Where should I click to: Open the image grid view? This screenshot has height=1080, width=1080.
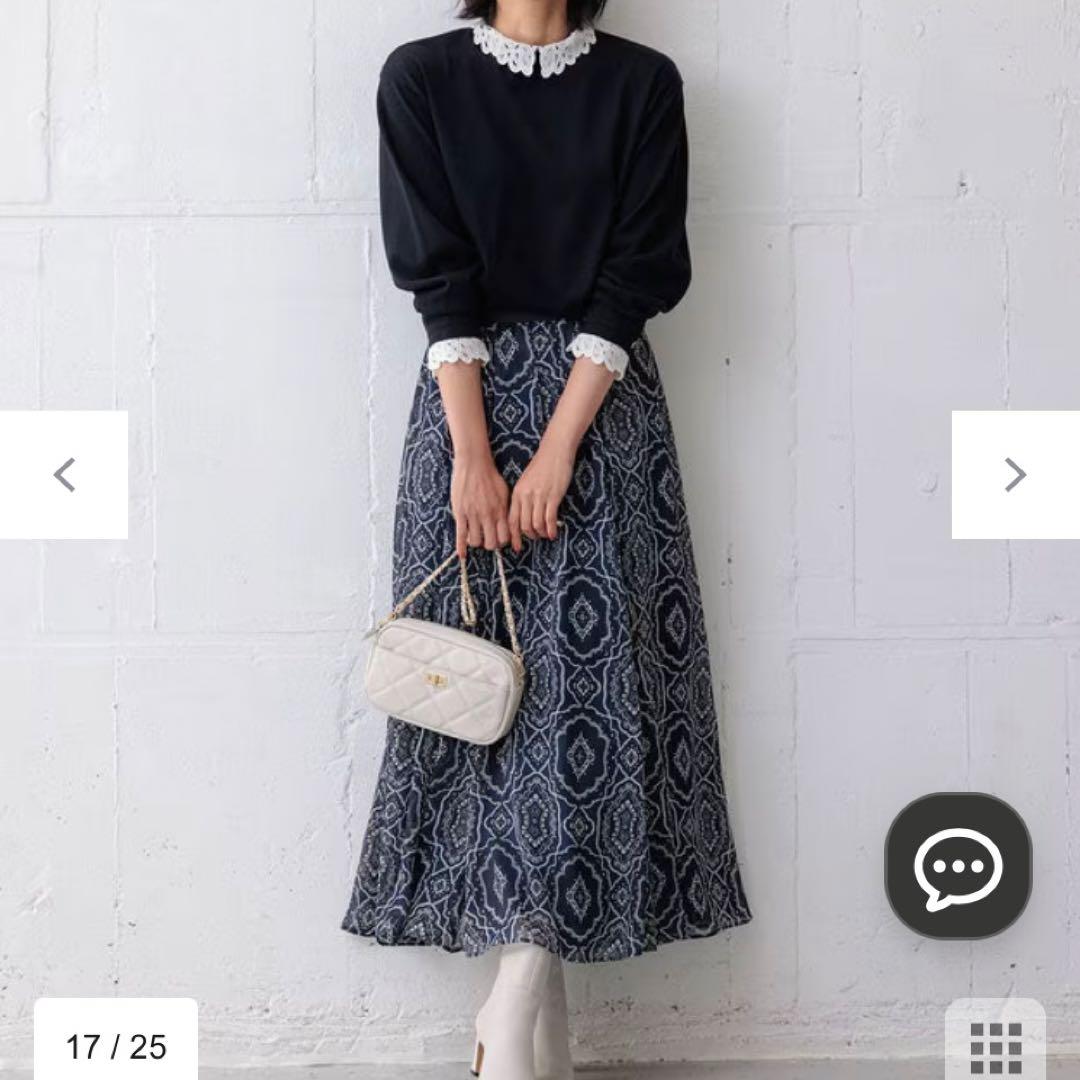(x=996, y=1046)
